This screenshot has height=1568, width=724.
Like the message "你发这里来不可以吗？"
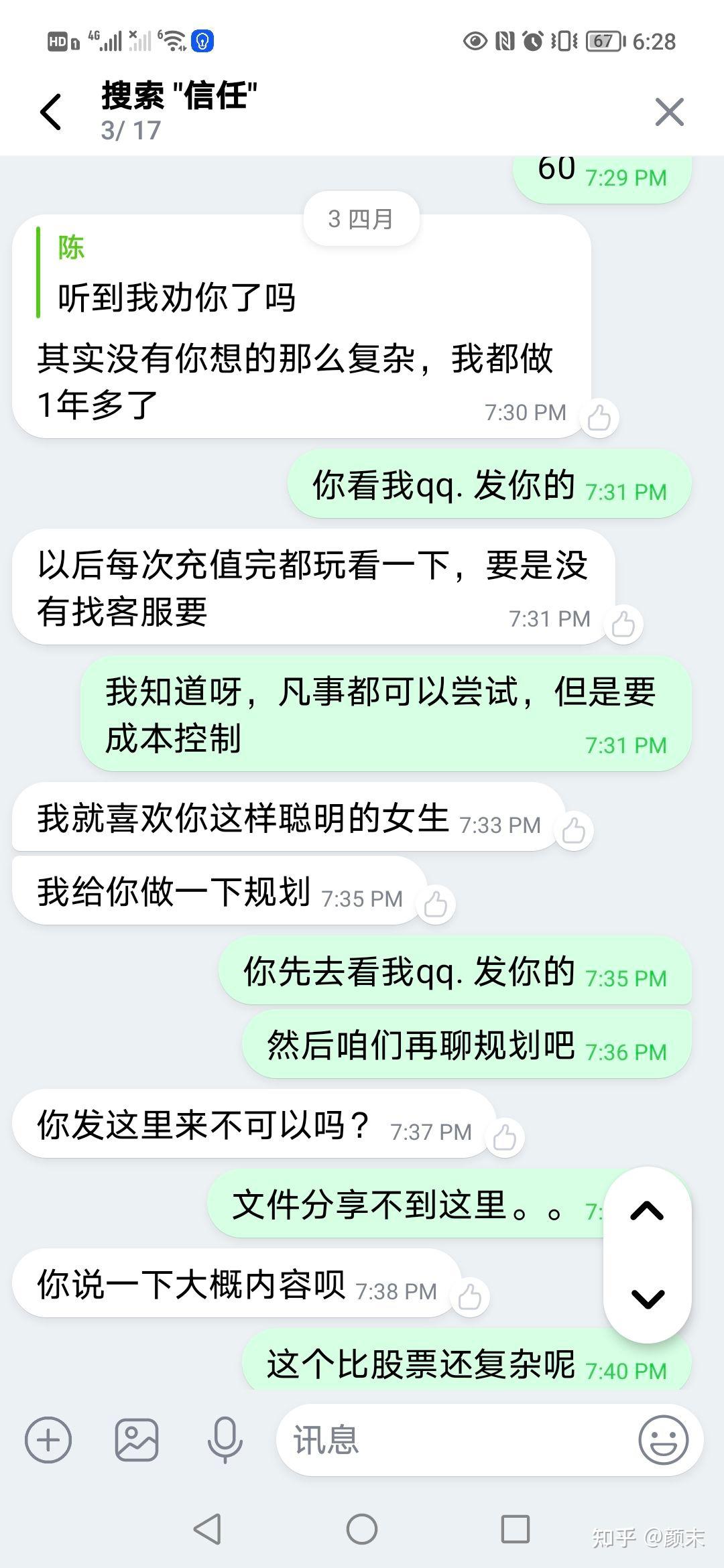pos(504,1138)
